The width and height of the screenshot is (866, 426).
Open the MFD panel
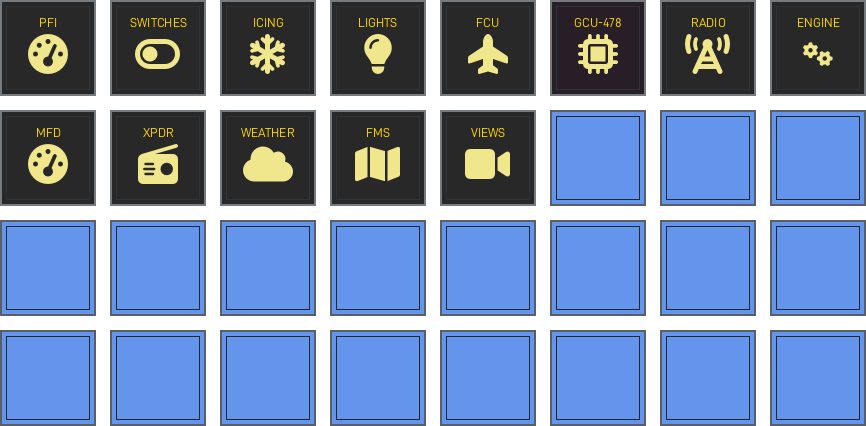pyautogui.click(x=48, y=158)
